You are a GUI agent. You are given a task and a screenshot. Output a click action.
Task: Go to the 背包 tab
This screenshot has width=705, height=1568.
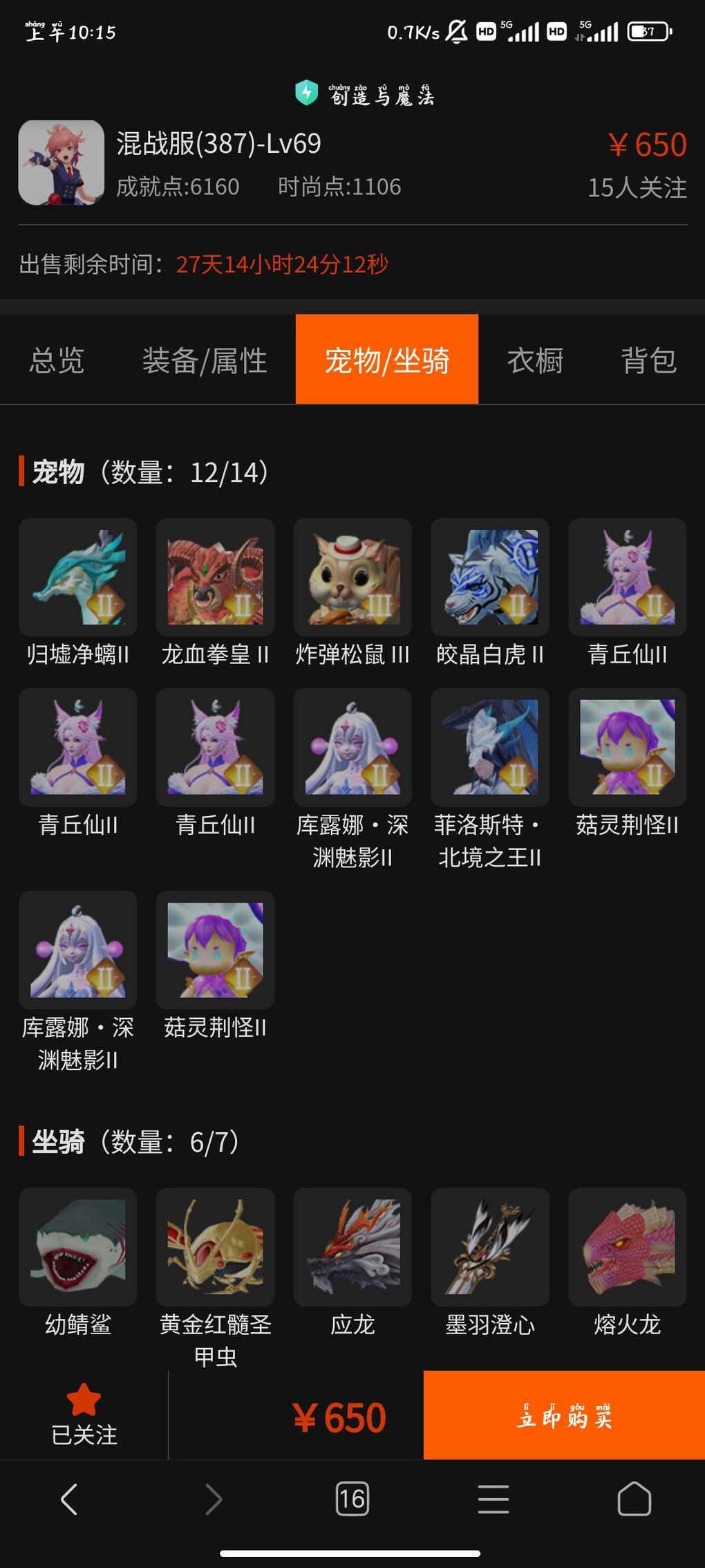click(648, 360)
